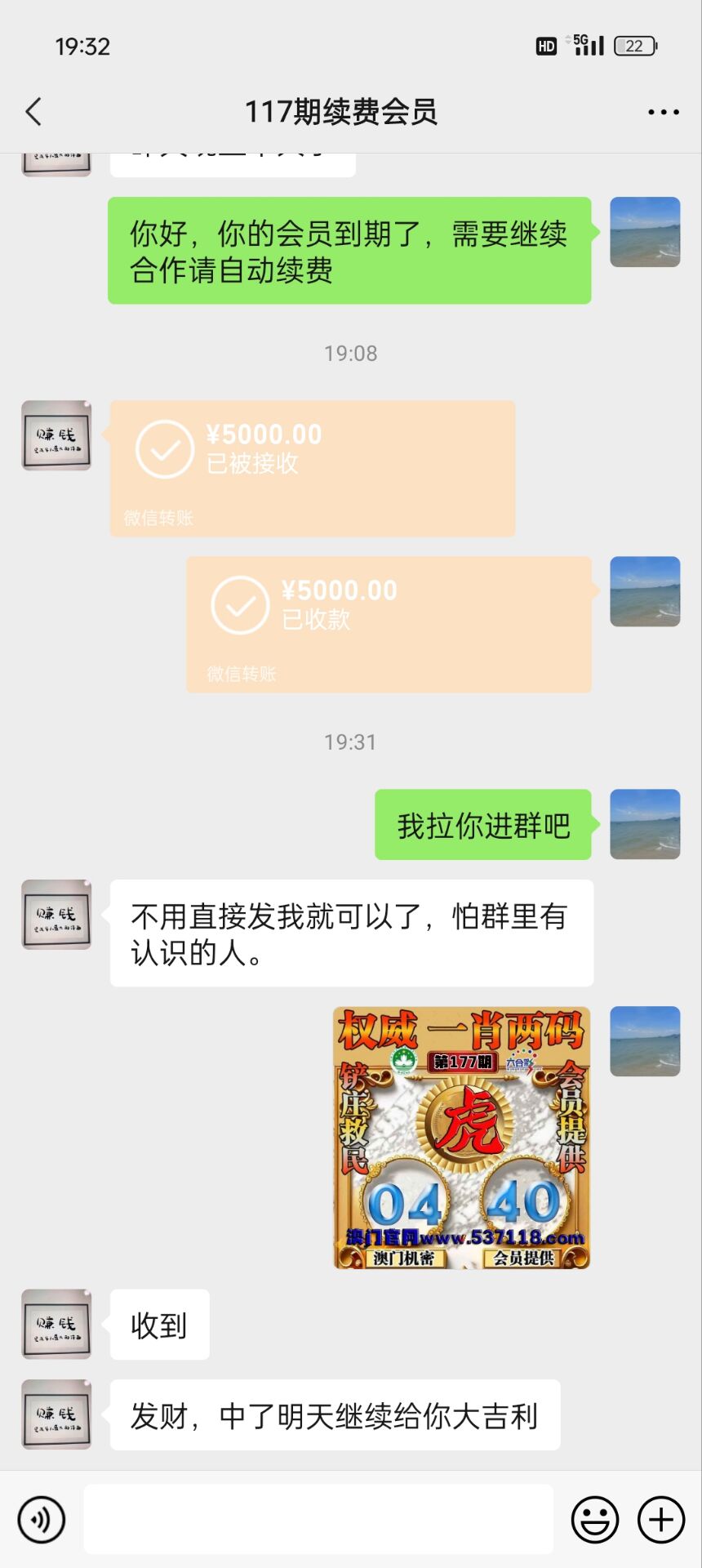This screenshot has width=702, height=1568.
Task: Open the emoji sticker panel
Action: (x=594, y=1519)
